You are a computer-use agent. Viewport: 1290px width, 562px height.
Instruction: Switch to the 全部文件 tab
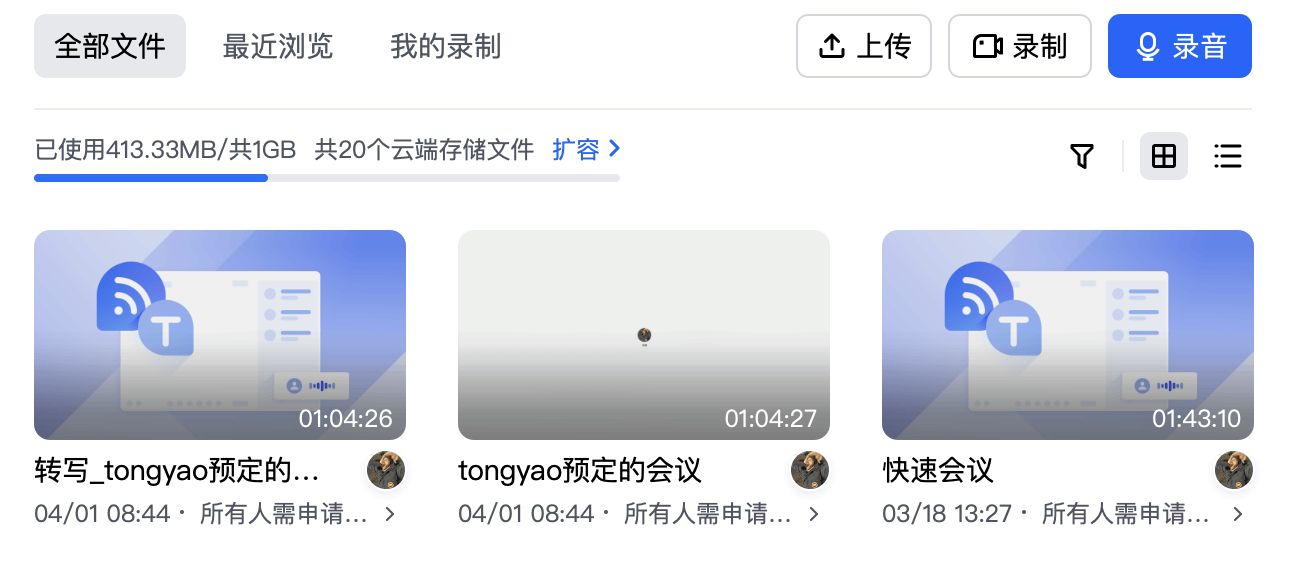click(110, 46)
